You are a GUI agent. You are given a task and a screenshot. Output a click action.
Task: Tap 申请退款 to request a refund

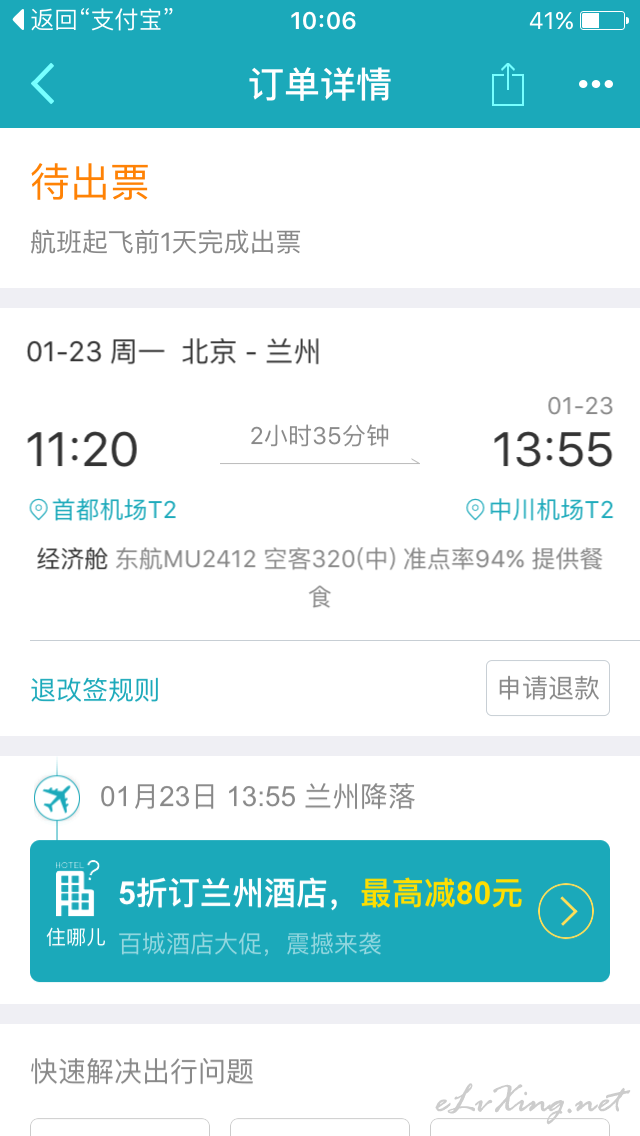click(x=548, y=688)
